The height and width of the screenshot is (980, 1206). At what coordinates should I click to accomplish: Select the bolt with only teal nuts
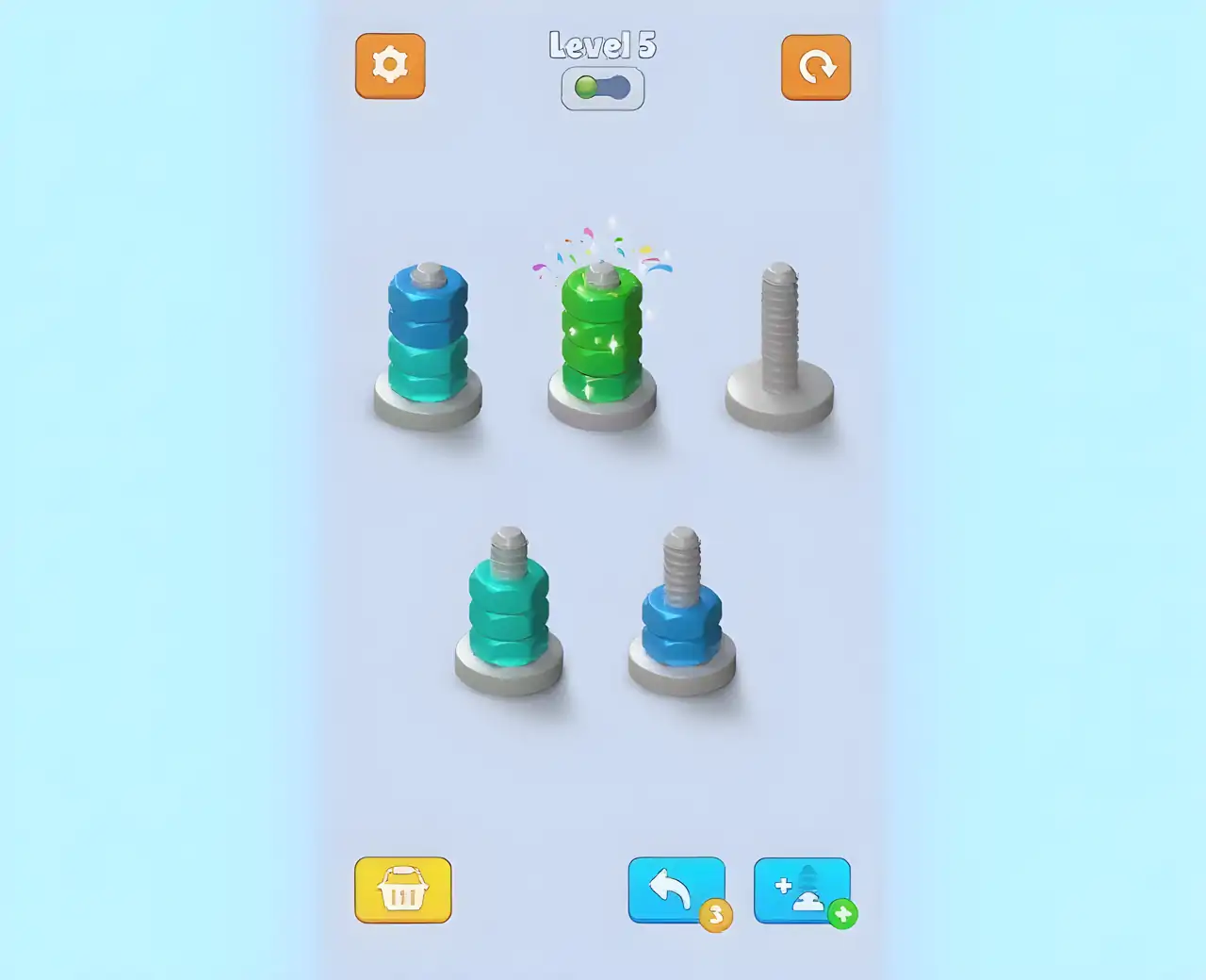(509, 608)
